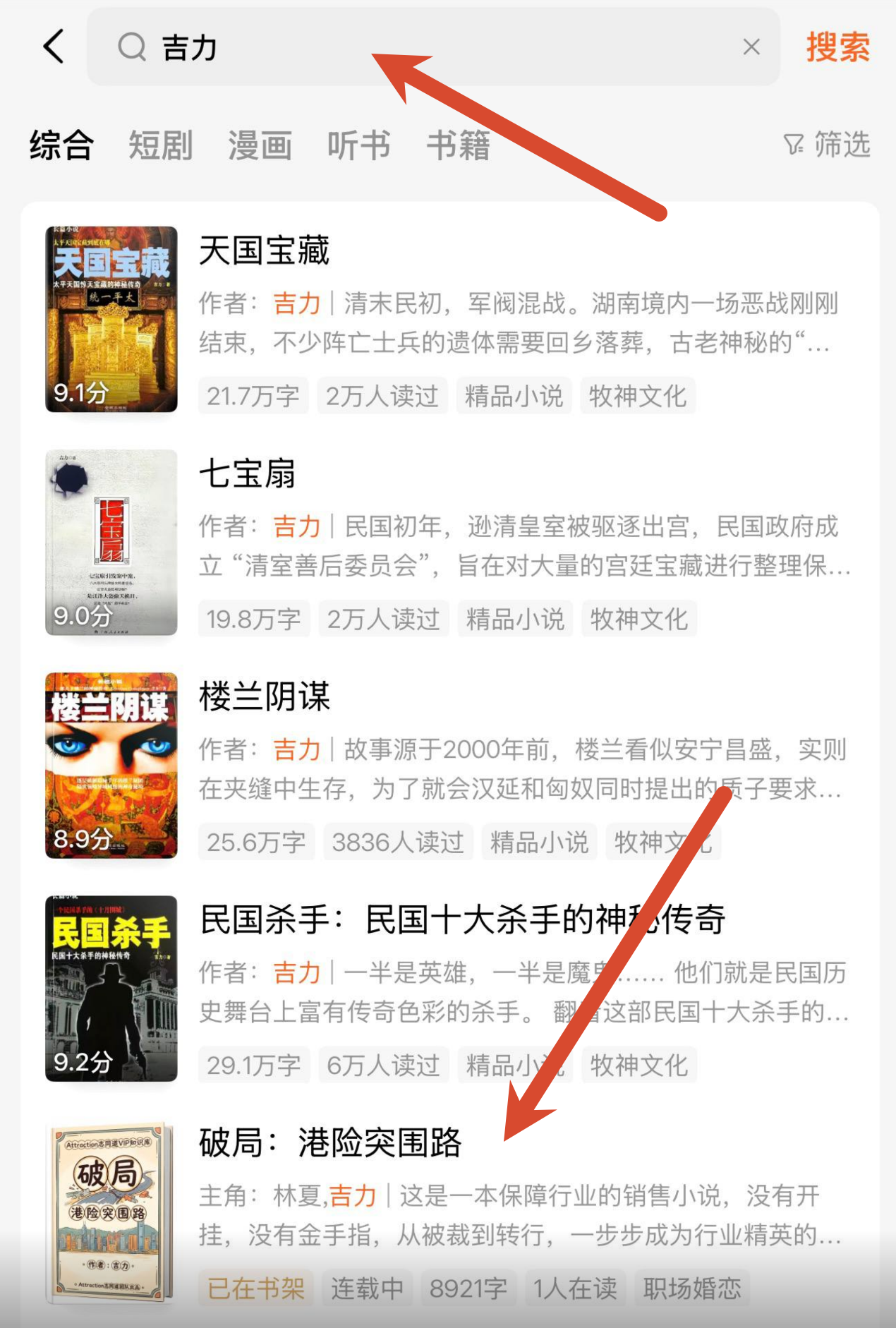Switch to the 书籍 tab
This screenshot has width=896, height=1328.
[x=458, y=145]
